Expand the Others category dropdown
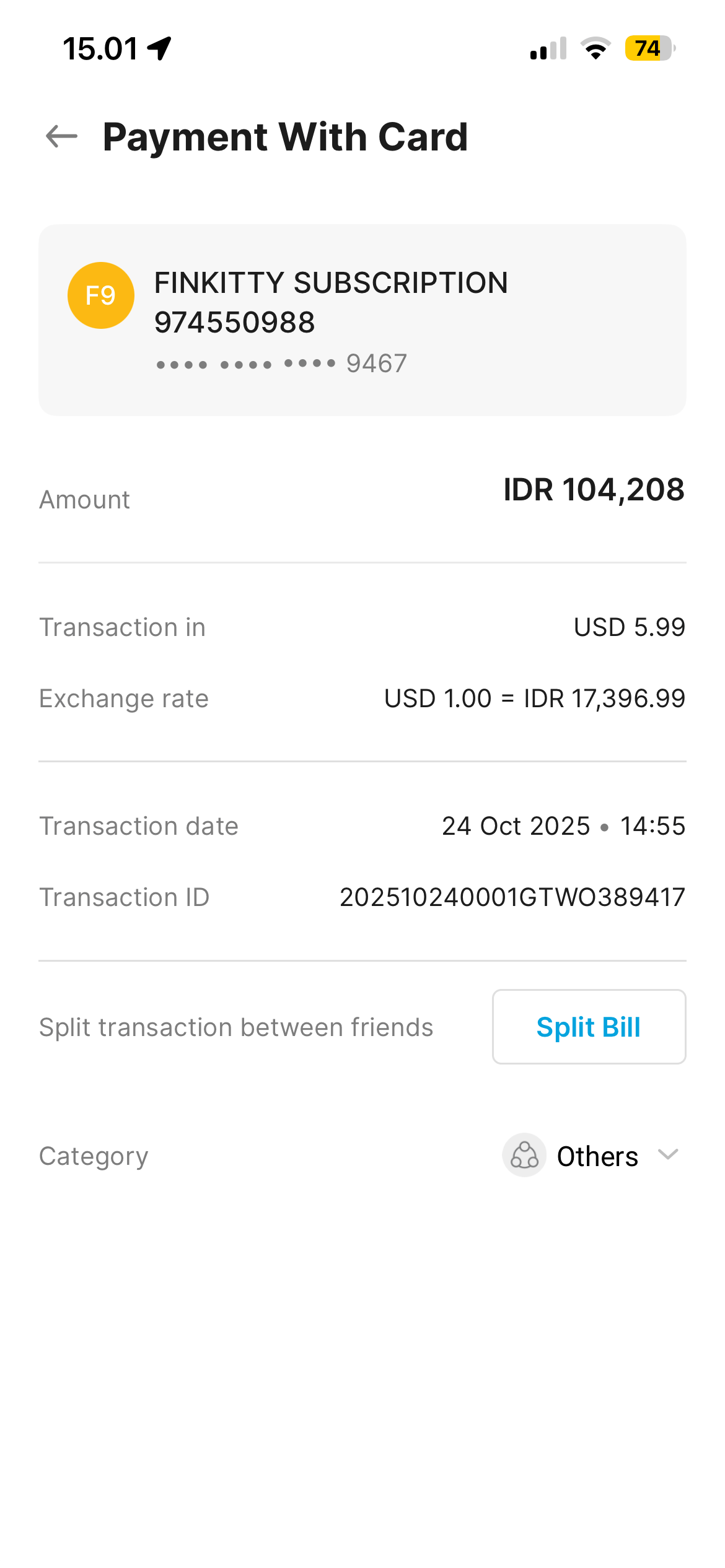Image resolution: width=725 pixels, height=1568 pixels. click(667, 1155)
